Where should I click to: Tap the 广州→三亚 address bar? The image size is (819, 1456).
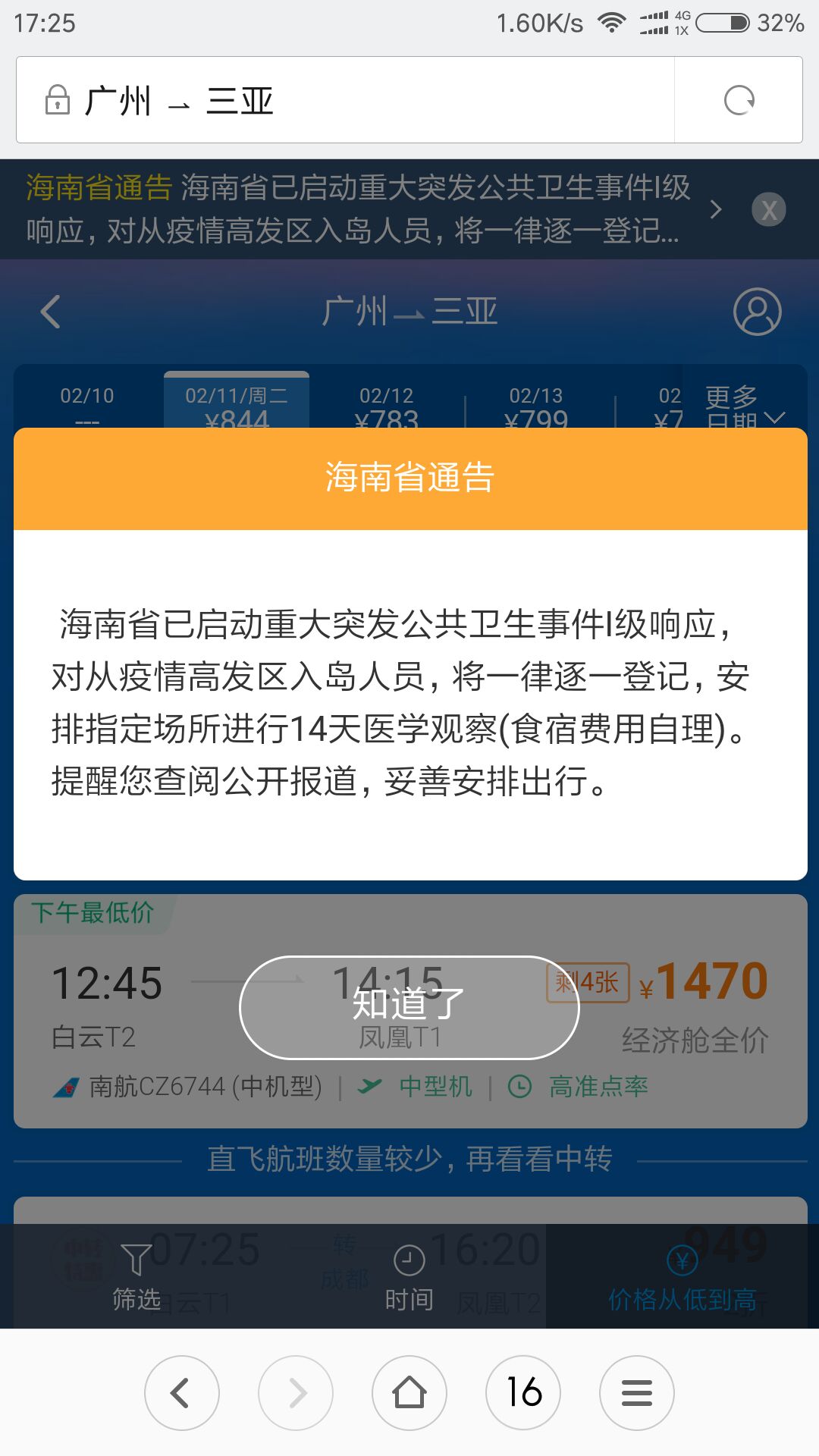coord(345,100)
